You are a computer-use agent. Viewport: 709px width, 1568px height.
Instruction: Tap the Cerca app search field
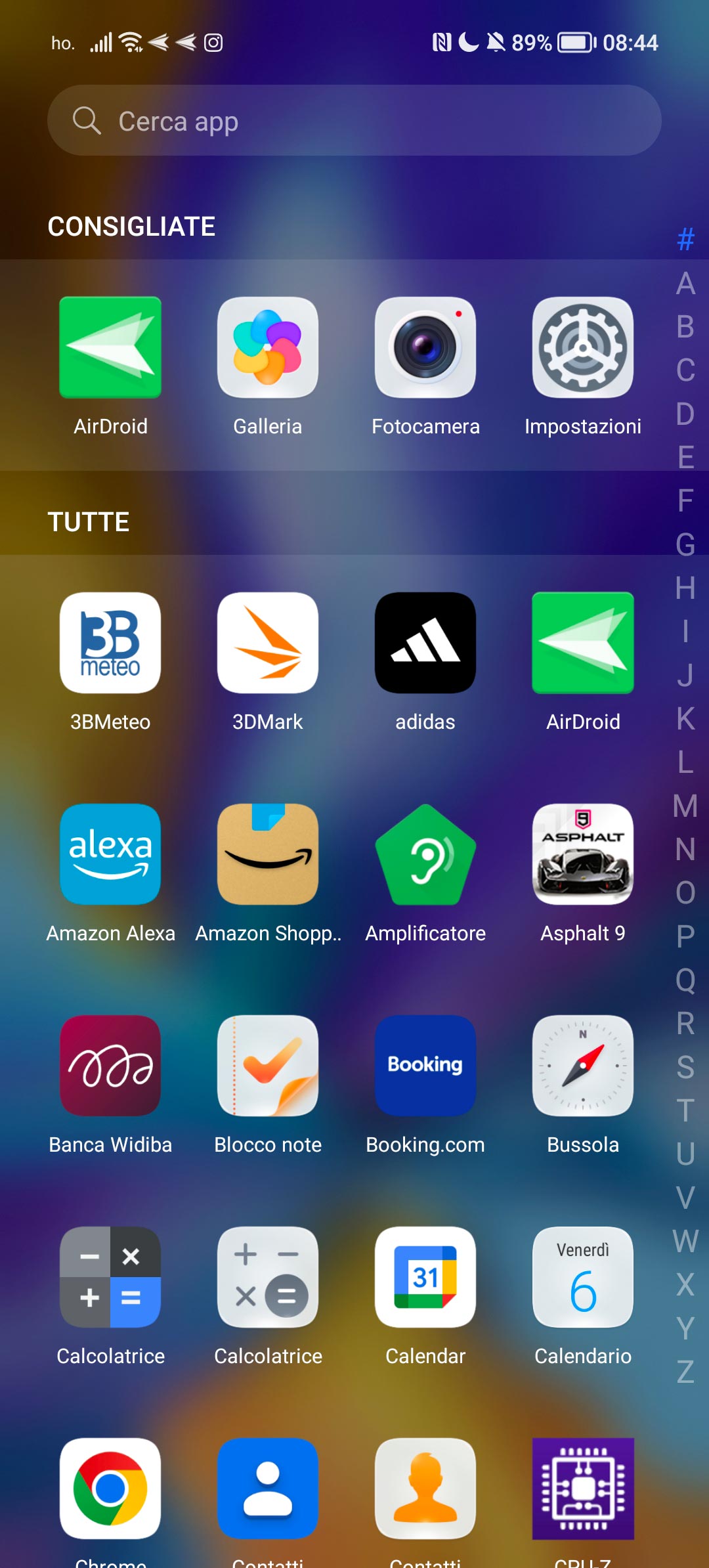(x=354, y=121)
